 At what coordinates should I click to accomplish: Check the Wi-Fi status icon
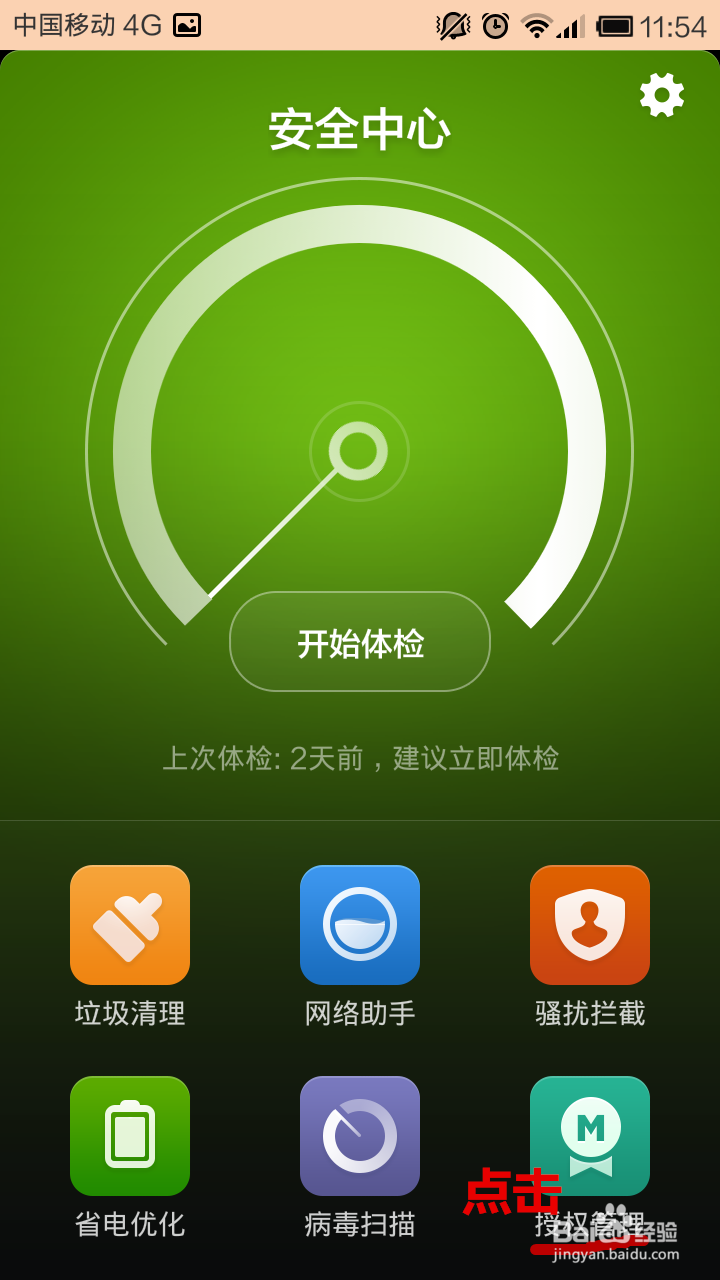[x=537, y=26]
